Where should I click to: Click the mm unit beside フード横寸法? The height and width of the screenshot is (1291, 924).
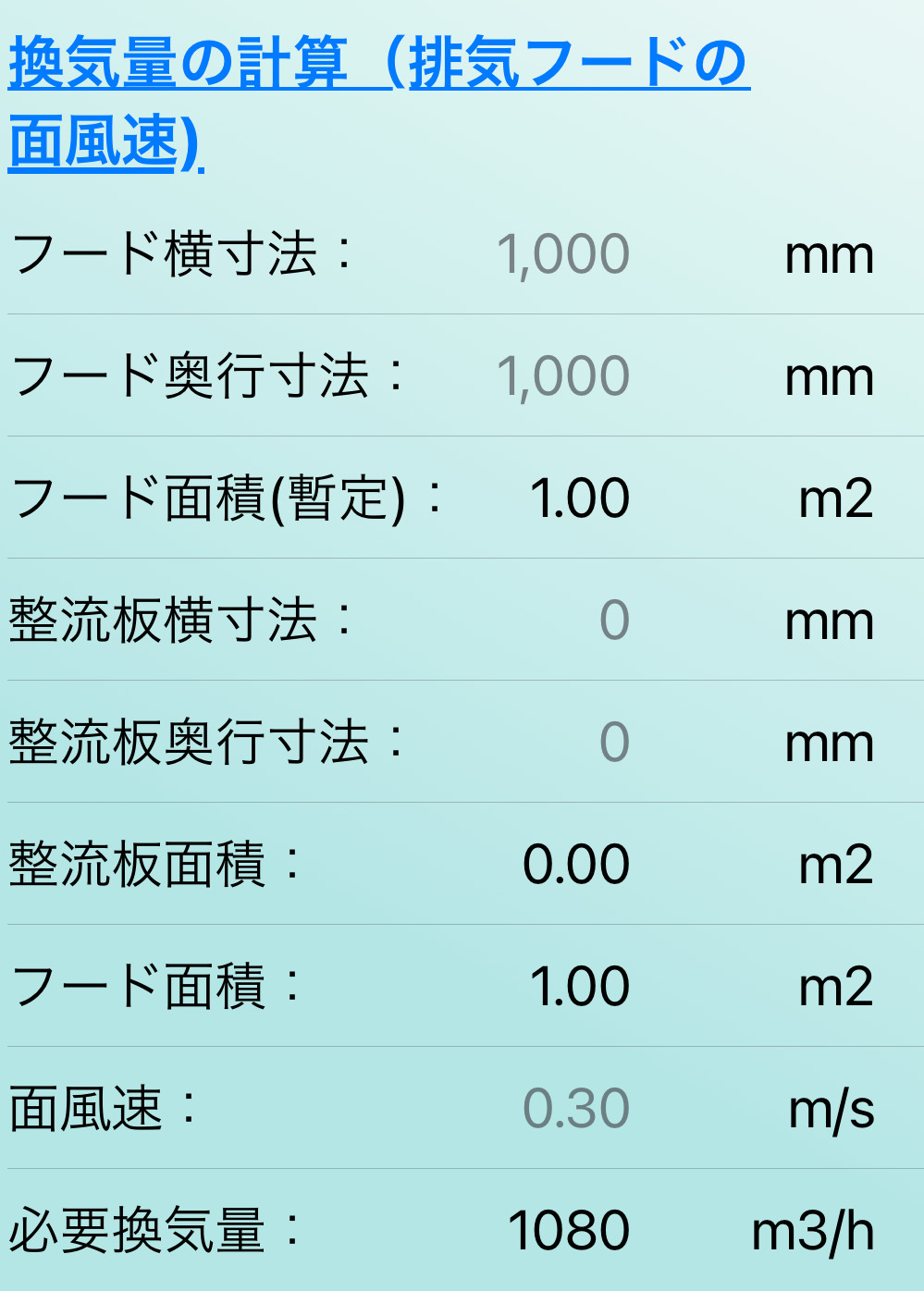pyautogui.click(x=828, y=256)
